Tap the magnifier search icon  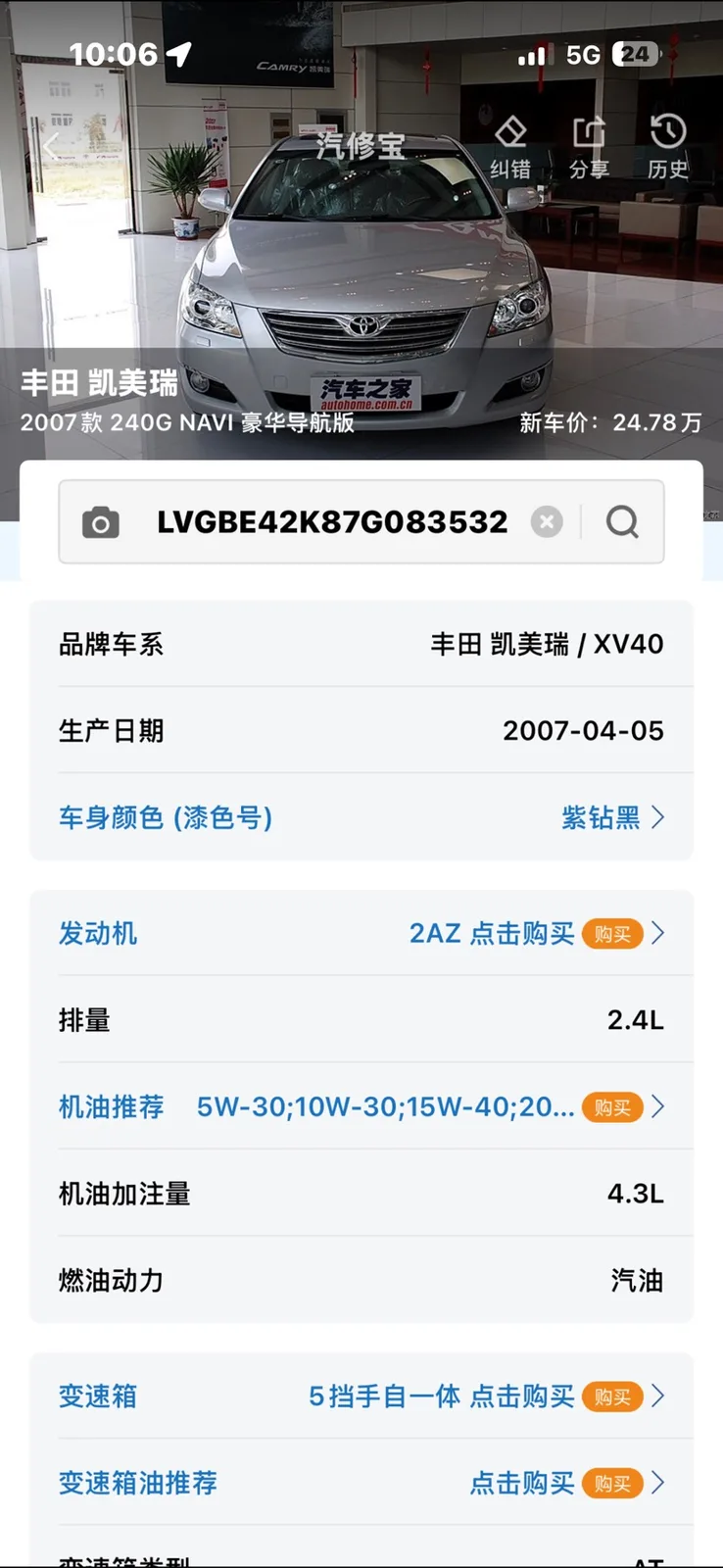(x=622, y=522)
